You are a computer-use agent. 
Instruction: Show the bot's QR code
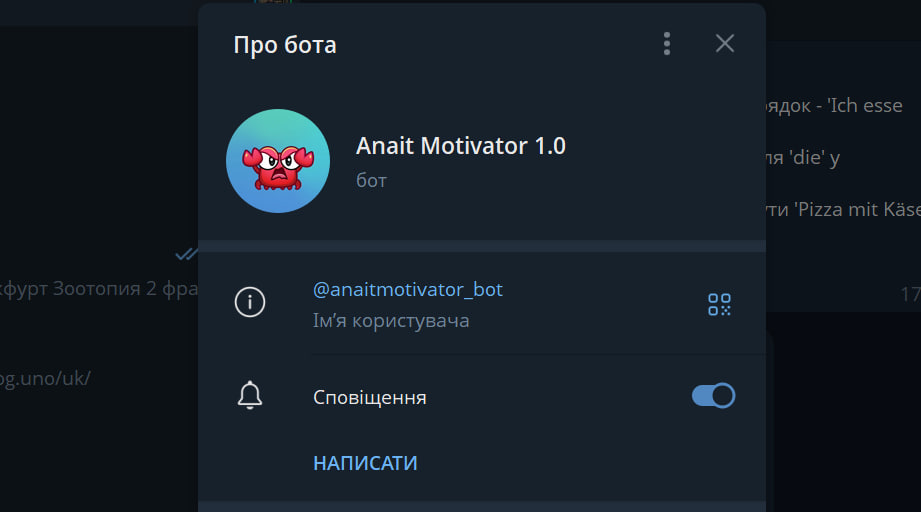coord(719,305)
